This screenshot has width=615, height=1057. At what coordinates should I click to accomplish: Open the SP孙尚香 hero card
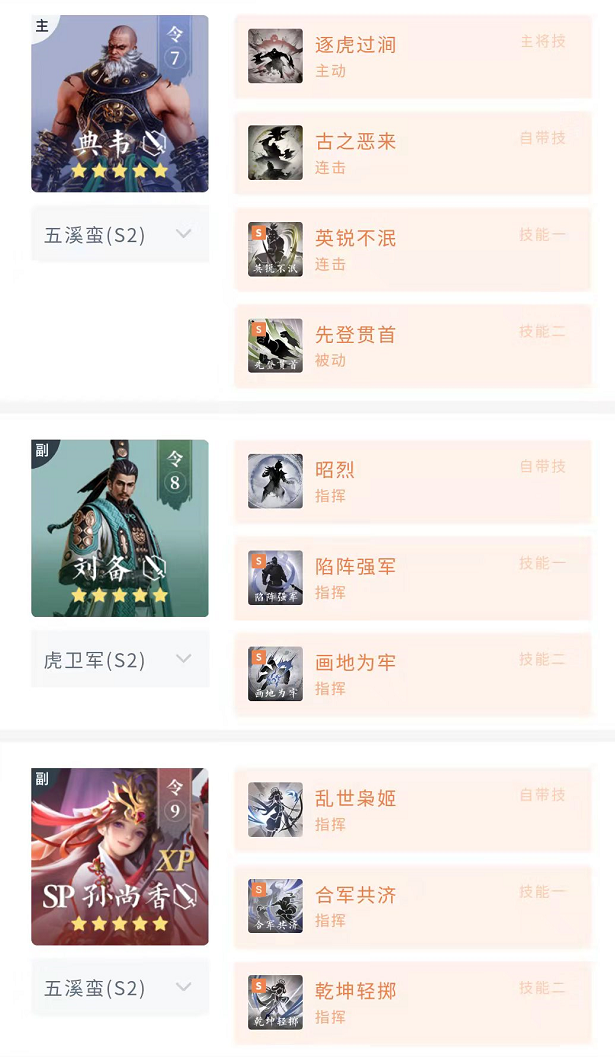tap(120, 857)
